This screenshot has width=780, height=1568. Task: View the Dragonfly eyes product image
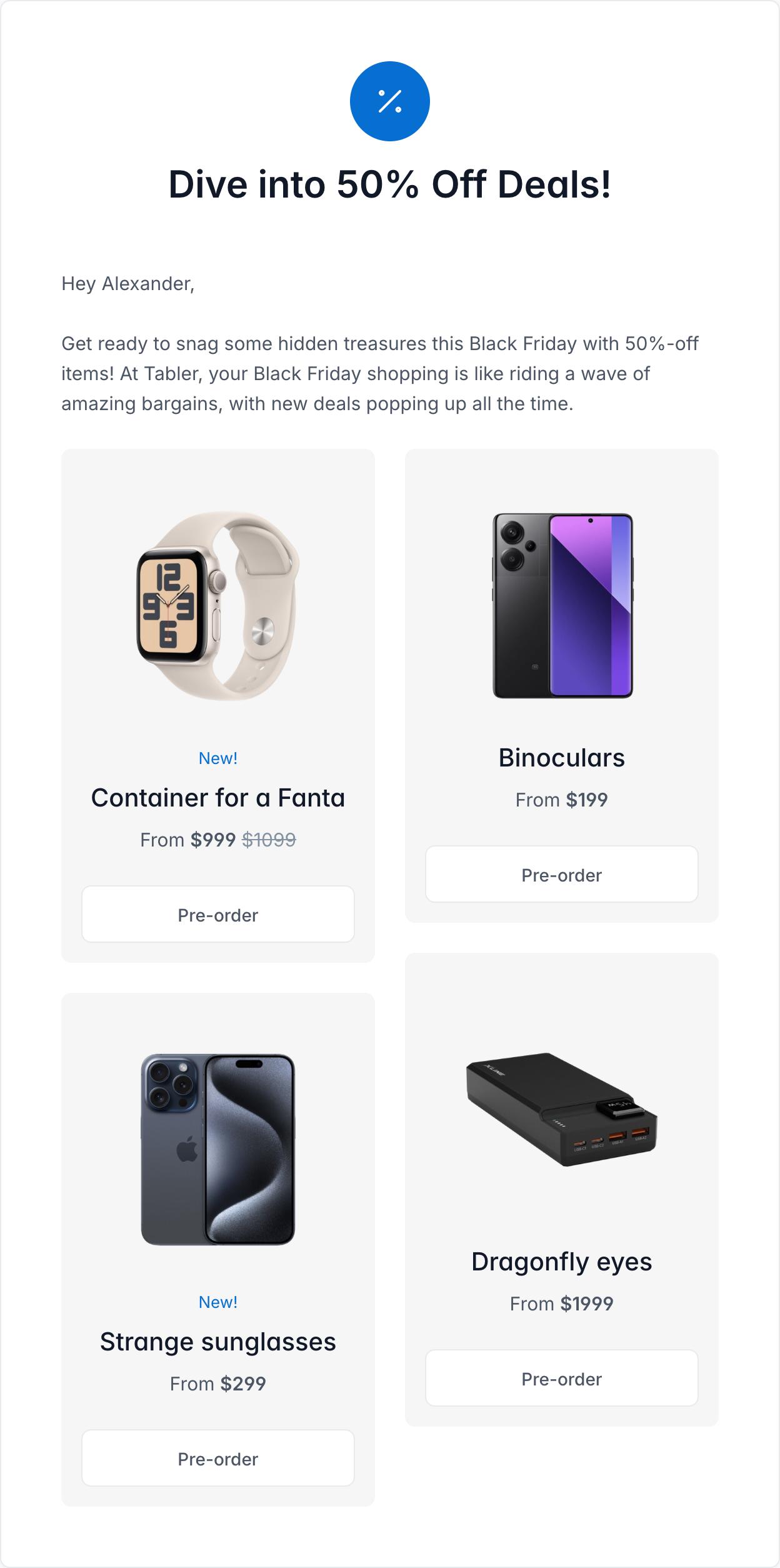pos(561,1109)
